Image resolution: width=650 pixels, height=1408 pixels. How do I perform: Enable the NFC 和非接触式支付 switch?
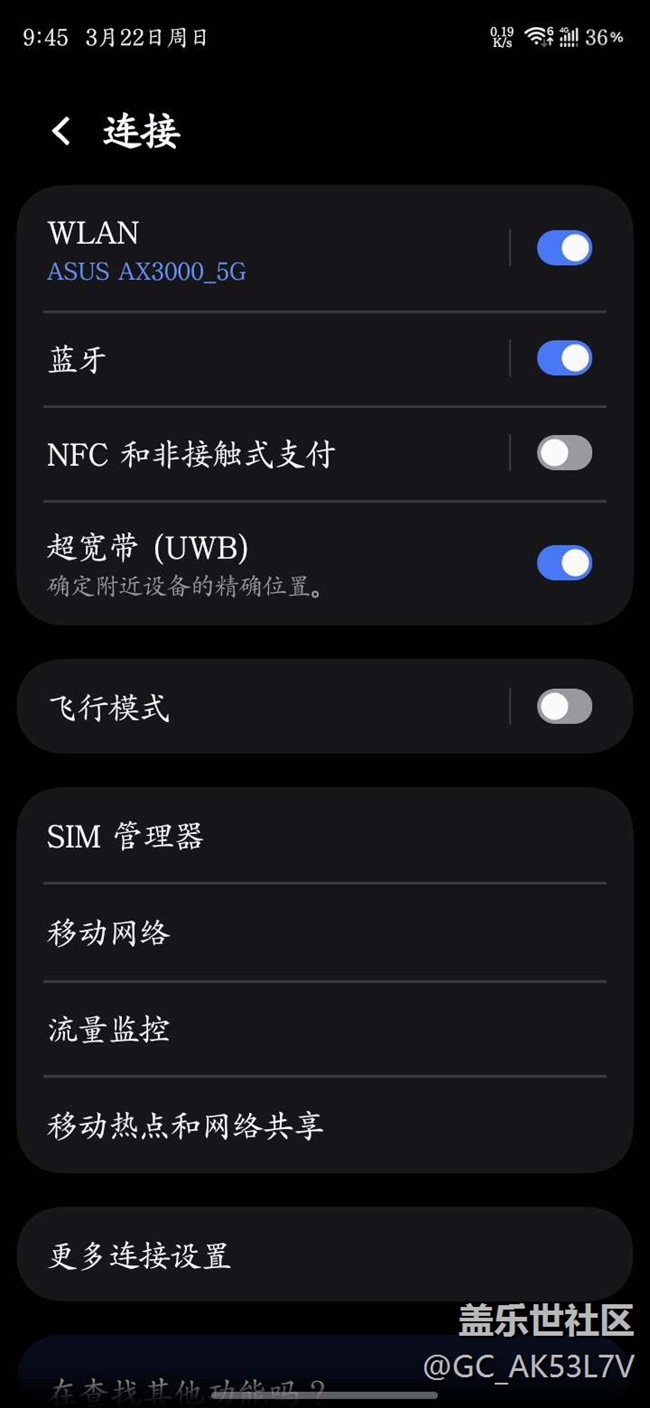[x=564, y=453]
